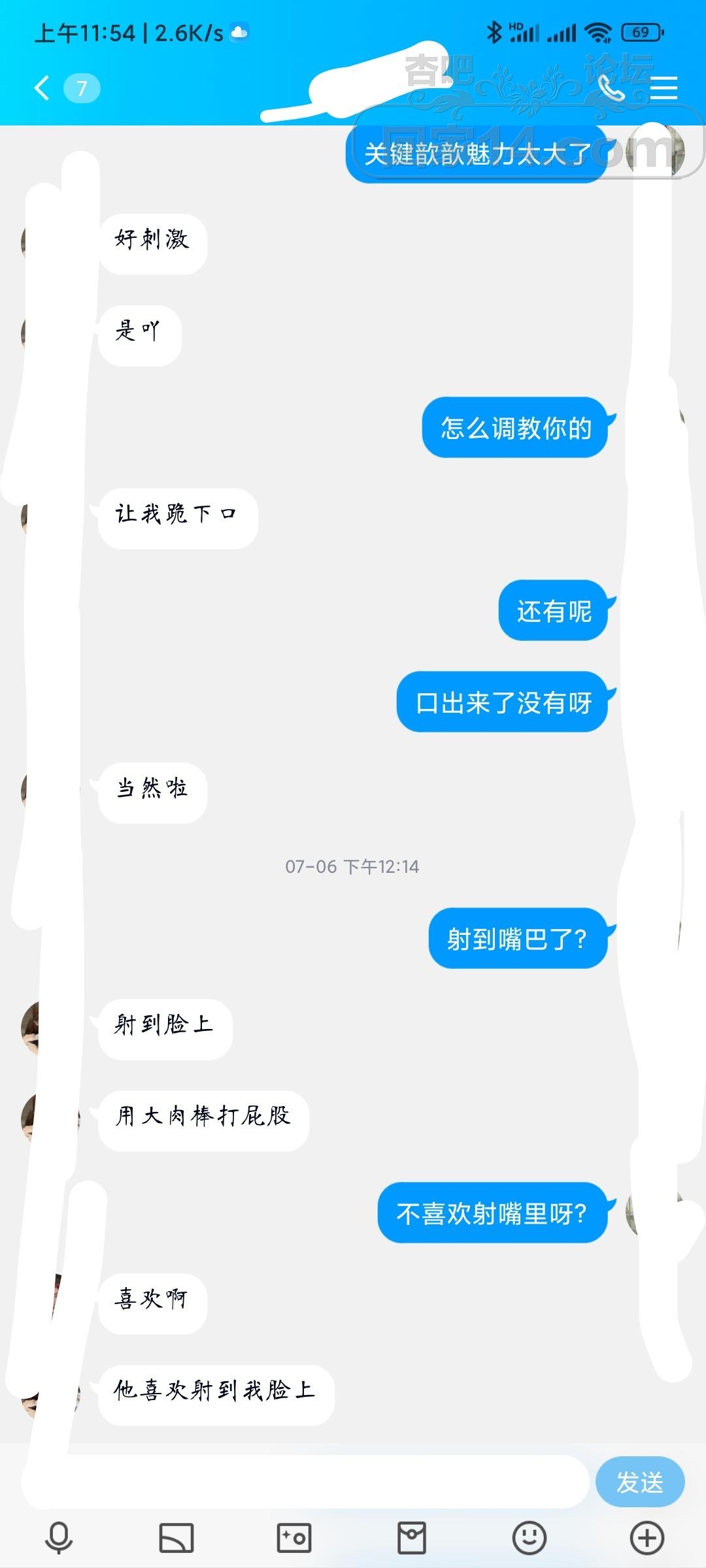
Task: Open the emoji panel
Action: click(529, 1538)
